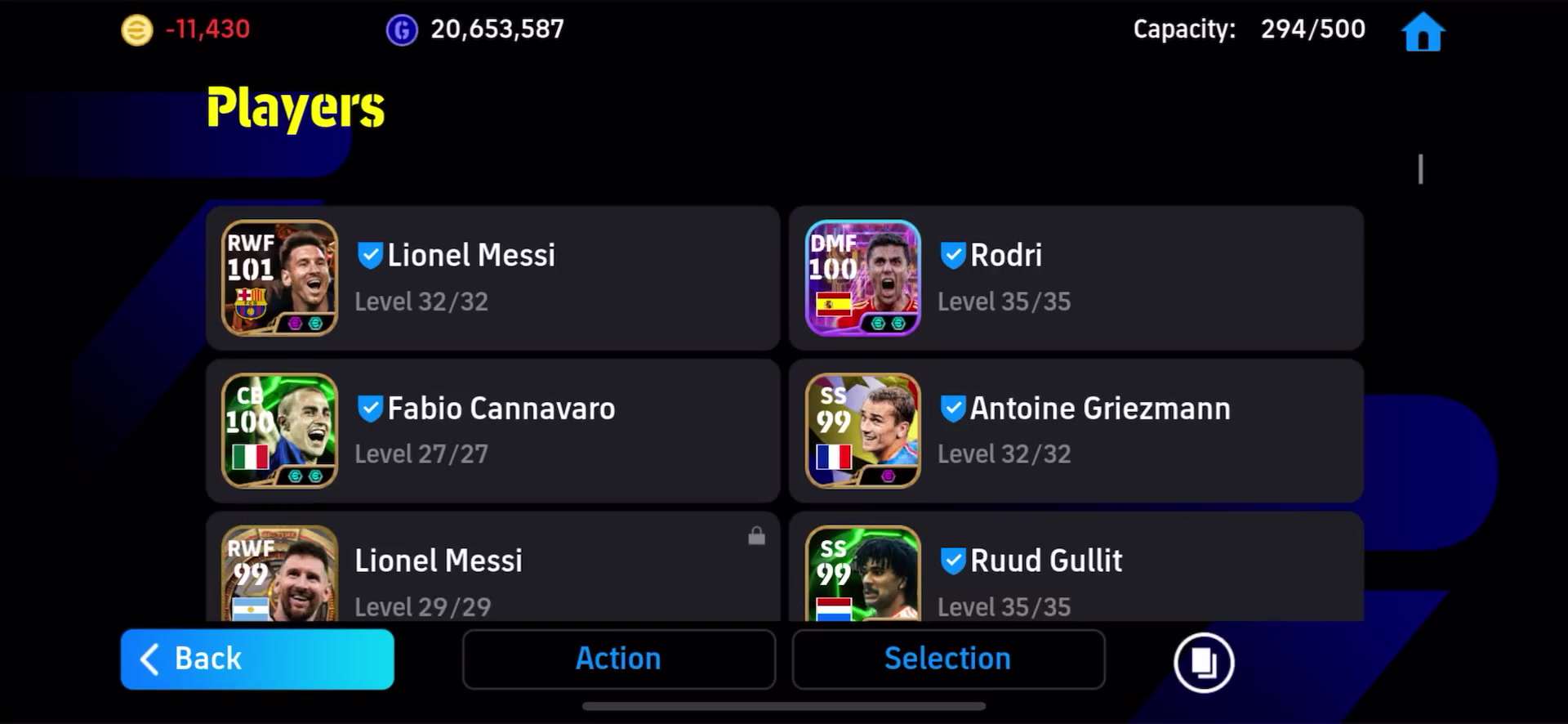Open the RWF 101 Lionel Messi card
1568x724 pixels.
click(492, 278)
